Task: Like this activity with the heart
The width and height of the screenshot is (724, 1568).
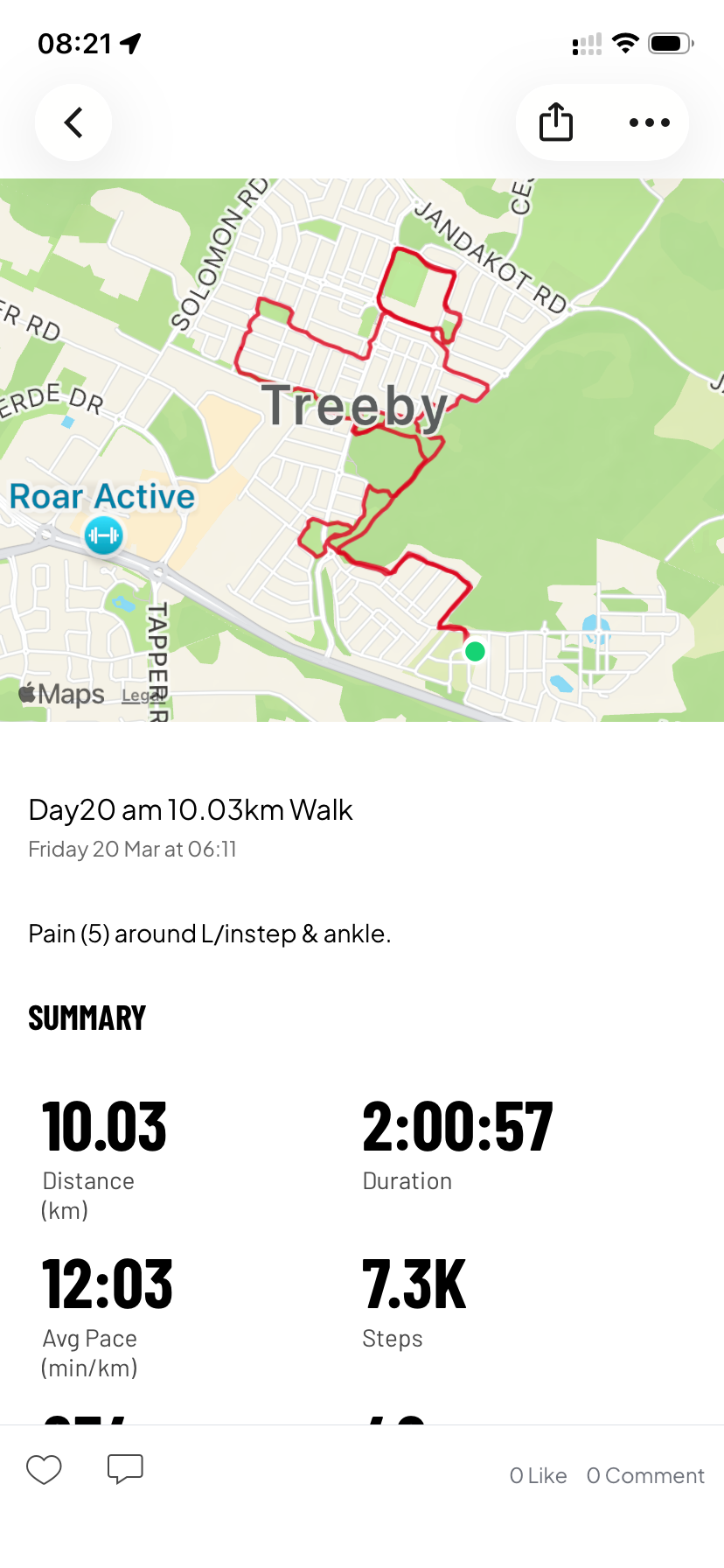Action: pos(44,1469)
